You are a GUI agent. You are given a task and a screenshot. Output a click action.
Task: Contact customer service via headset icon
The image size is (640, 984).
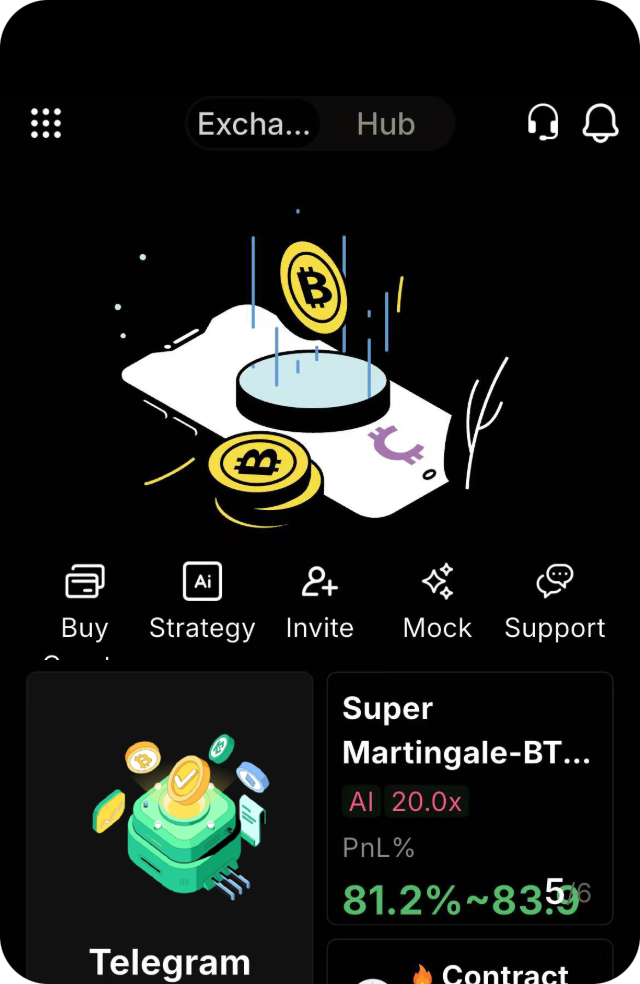point(542,123)
